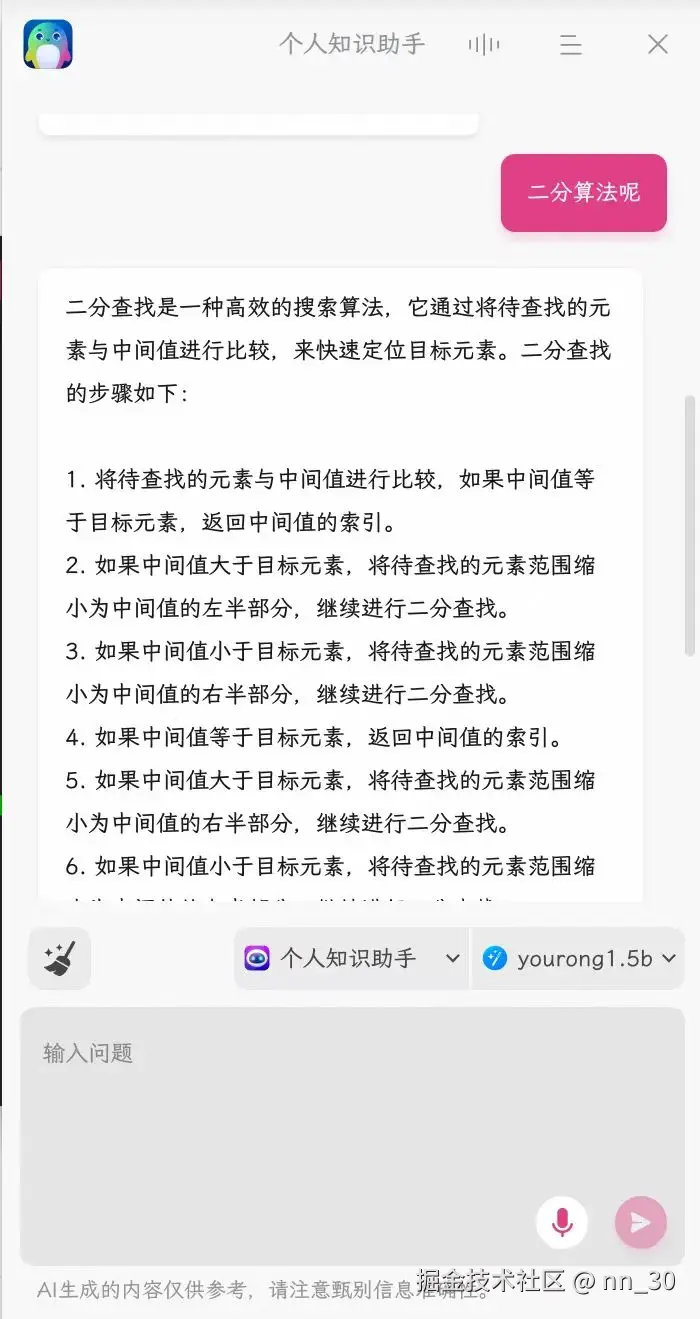The image size is (700, 1319).
Task: Close the assistant window
Action: 657,44
